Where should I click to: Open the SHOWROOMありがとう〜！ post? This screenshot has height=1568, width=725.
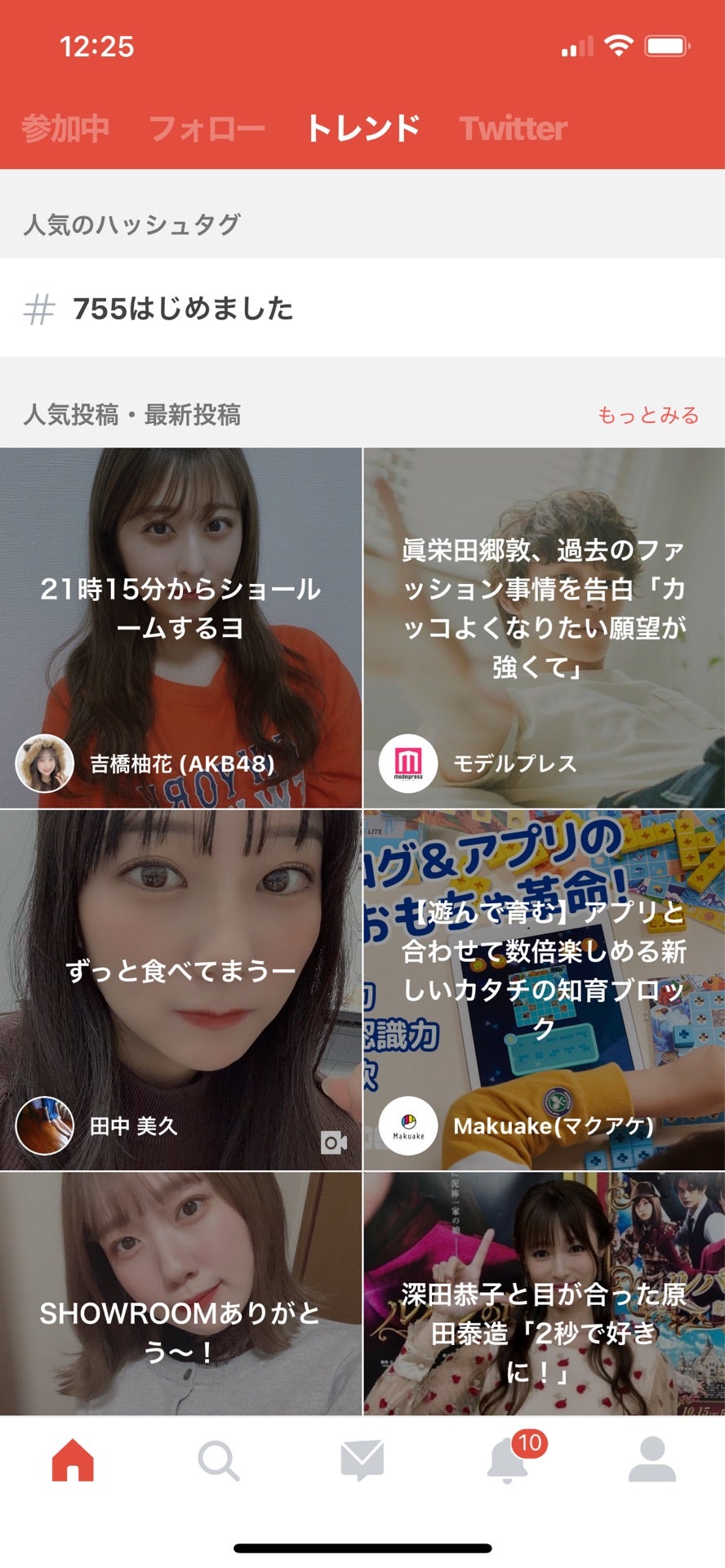click(180, 1294)
